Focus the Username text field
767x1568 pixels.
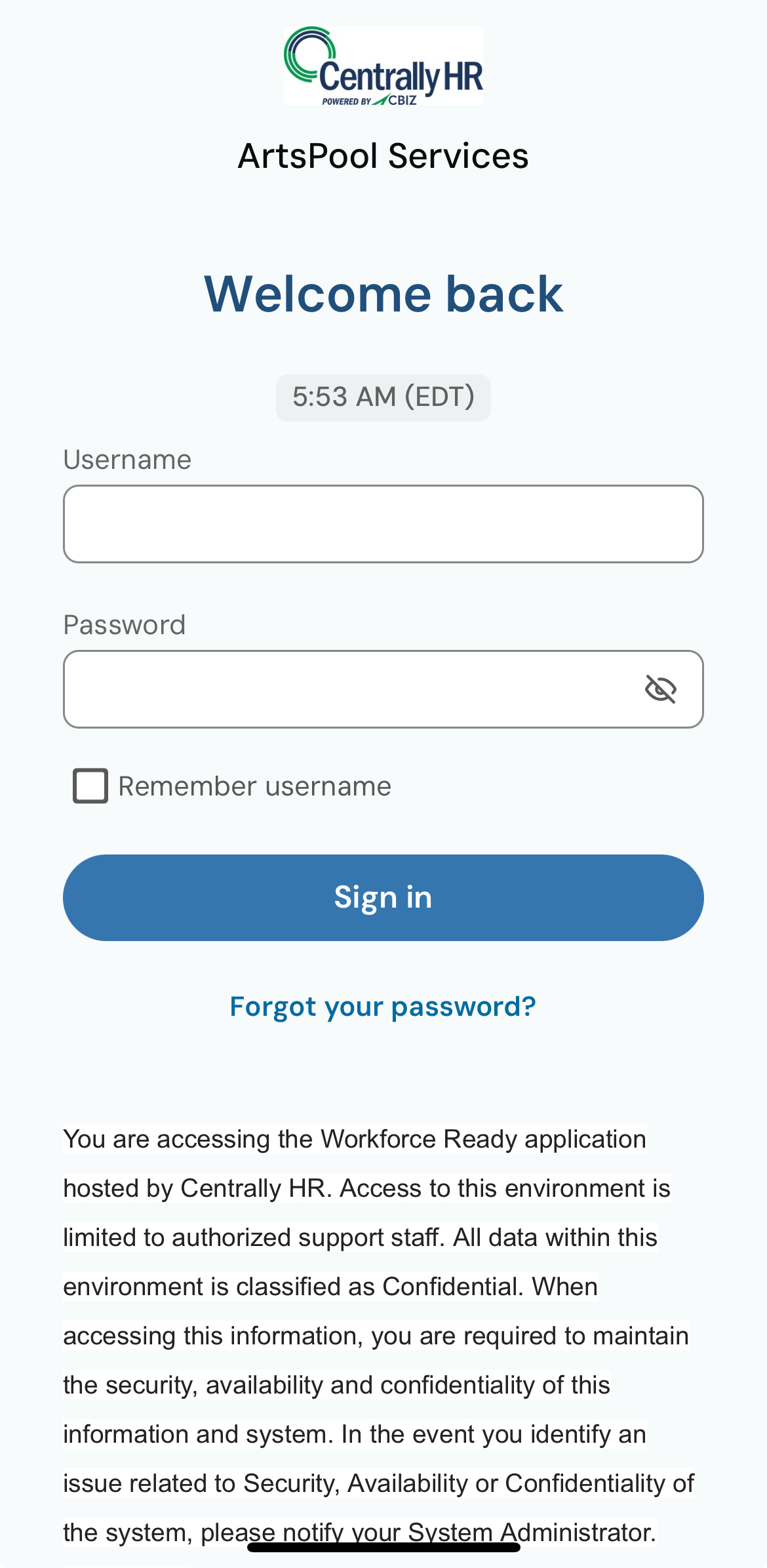(383, 524)
